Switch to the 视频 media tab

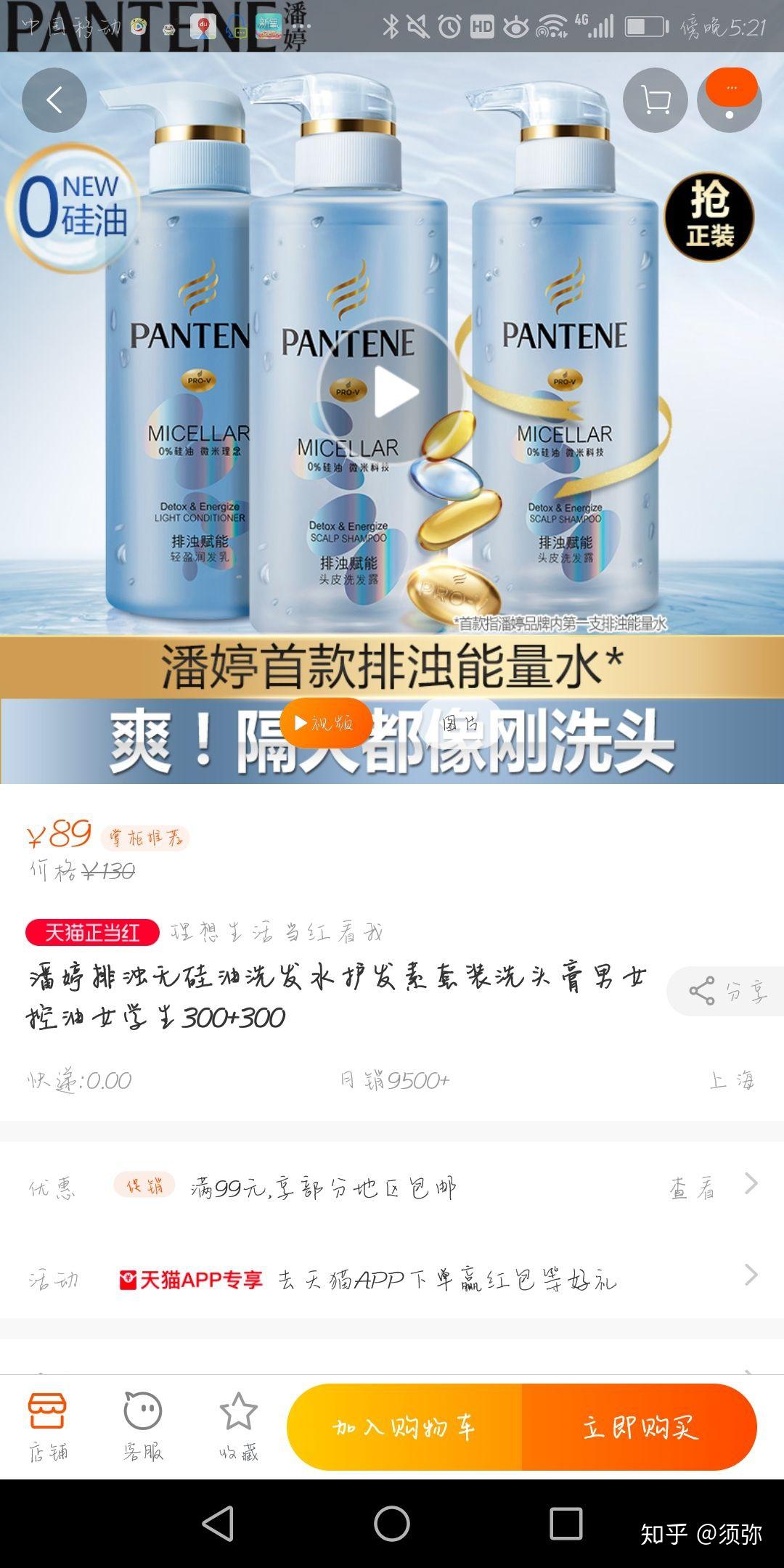(x=326, y=723)
